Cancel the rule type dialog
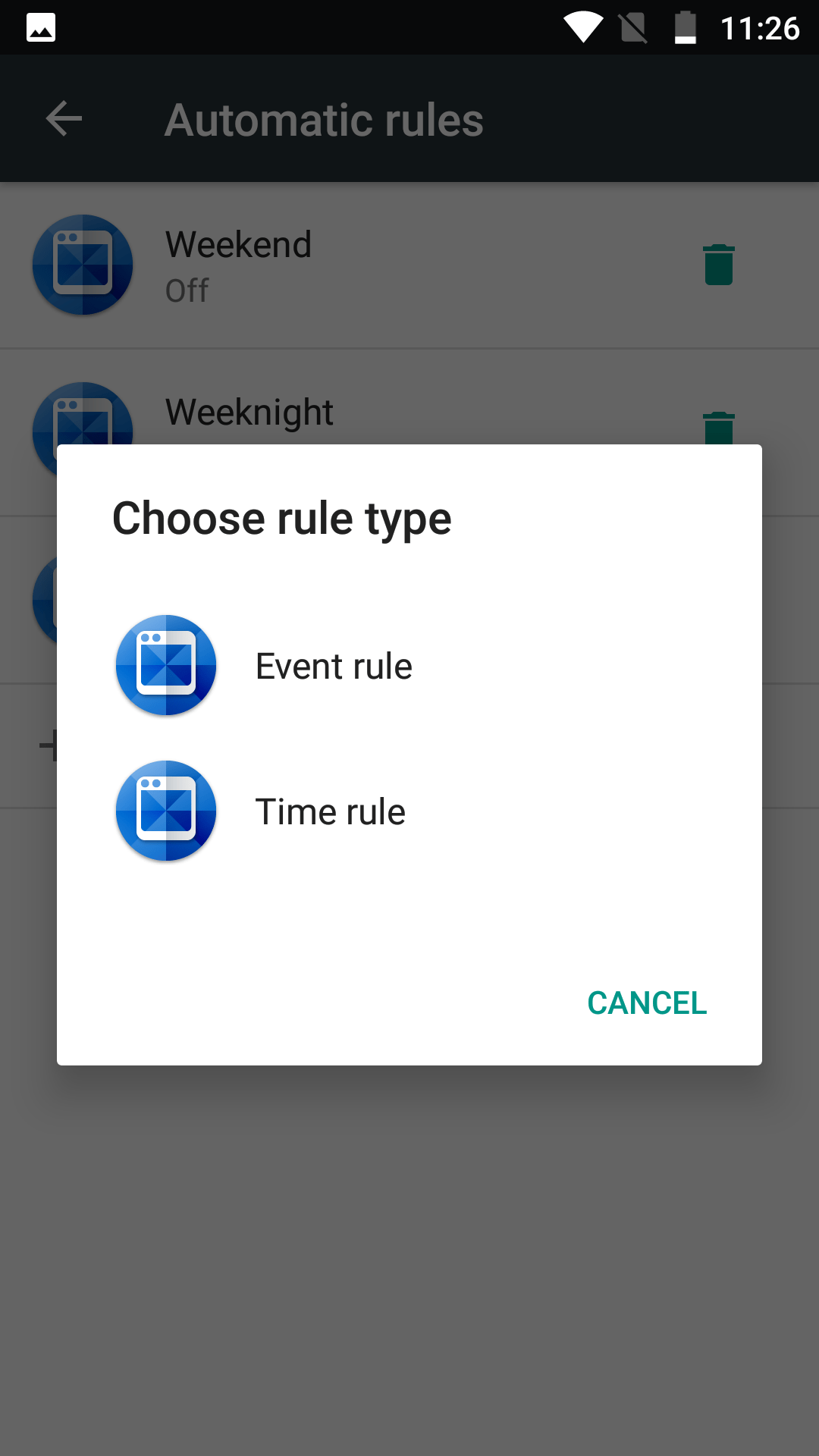The width and height of the screenshot is (819, 1456). click(x=647, y=1003)
